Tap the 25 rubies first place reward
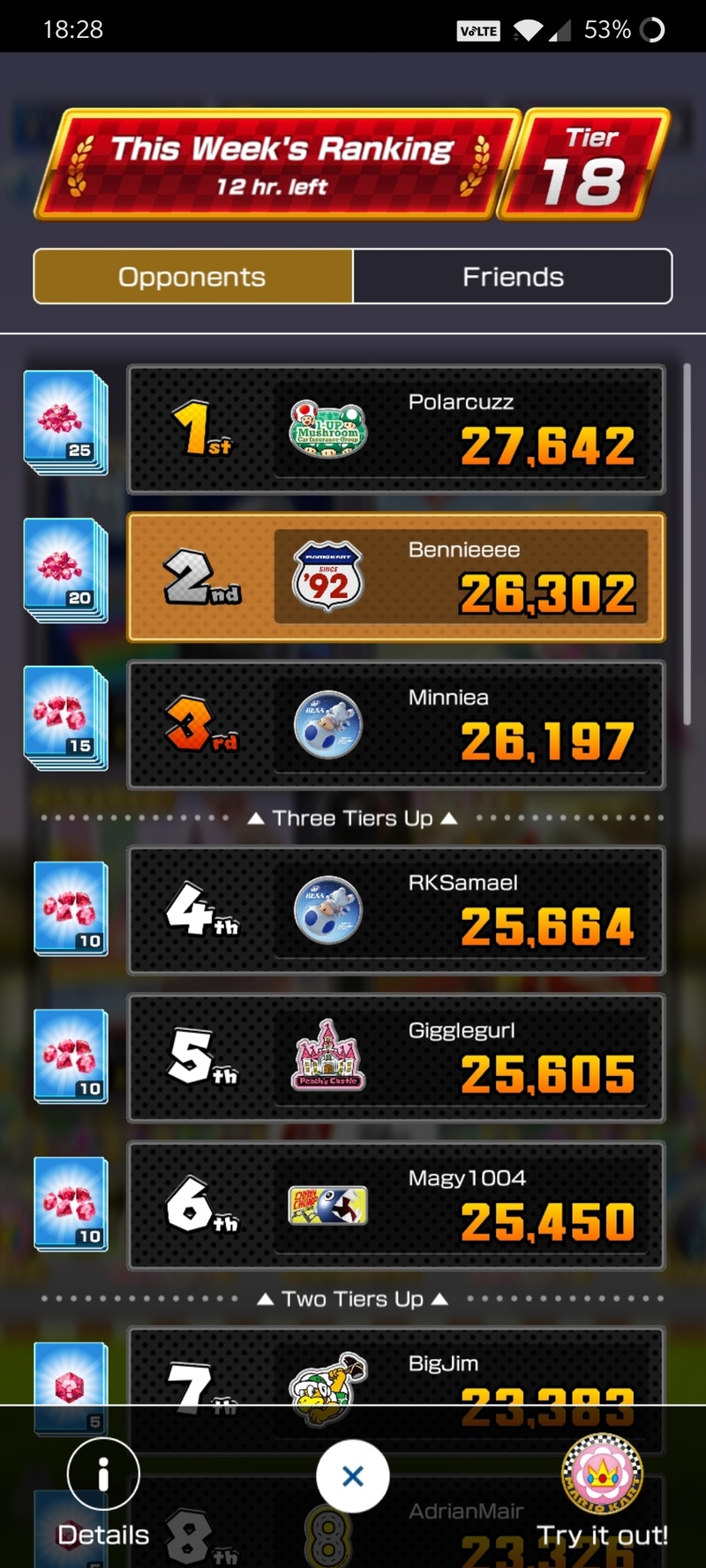This screenshot has height=1568, width=706. (x=65, y=422)
